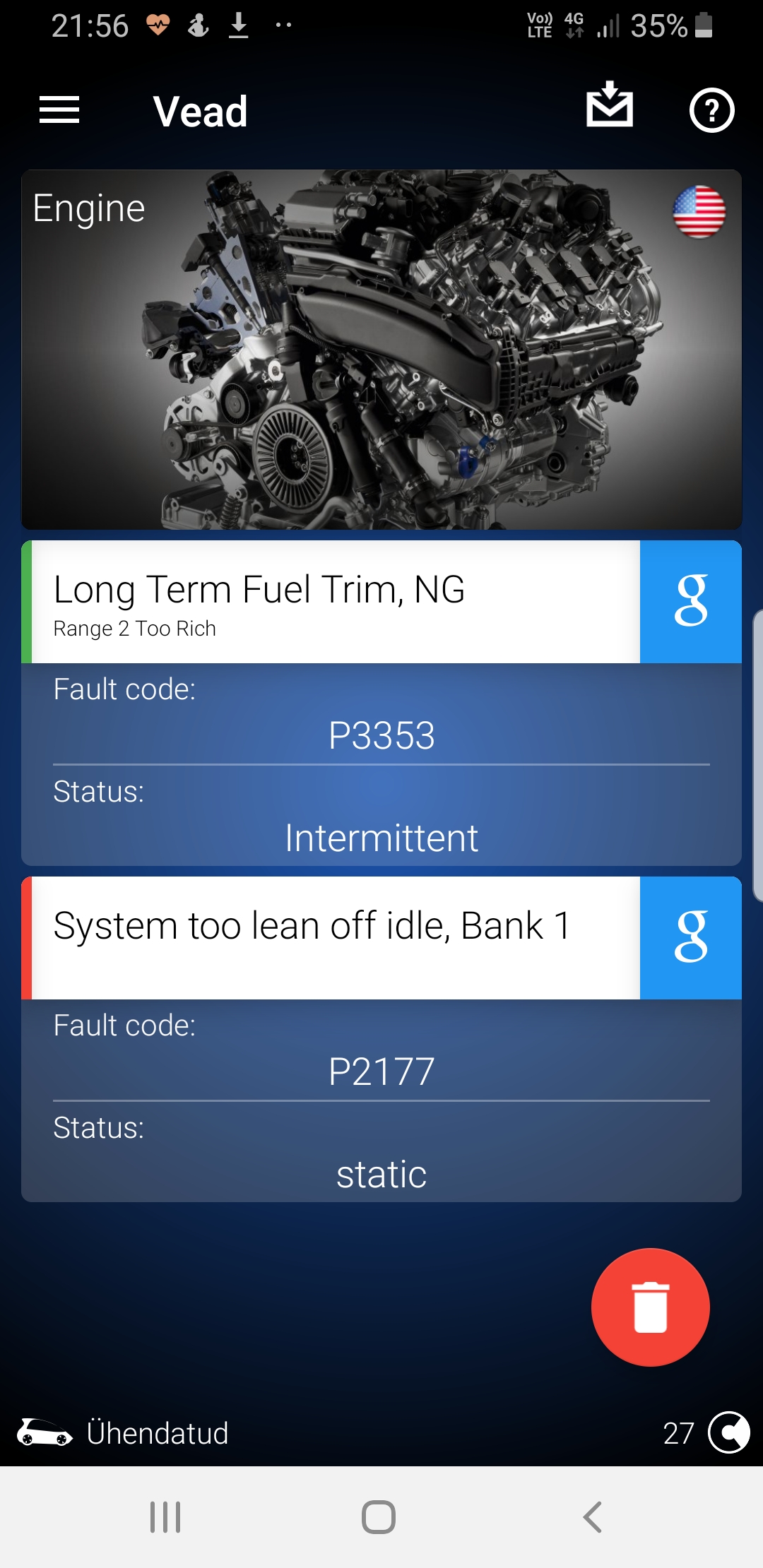Tap the credits icon next to 27
Screen dimensions: 763x1568
click(728, 1432)
